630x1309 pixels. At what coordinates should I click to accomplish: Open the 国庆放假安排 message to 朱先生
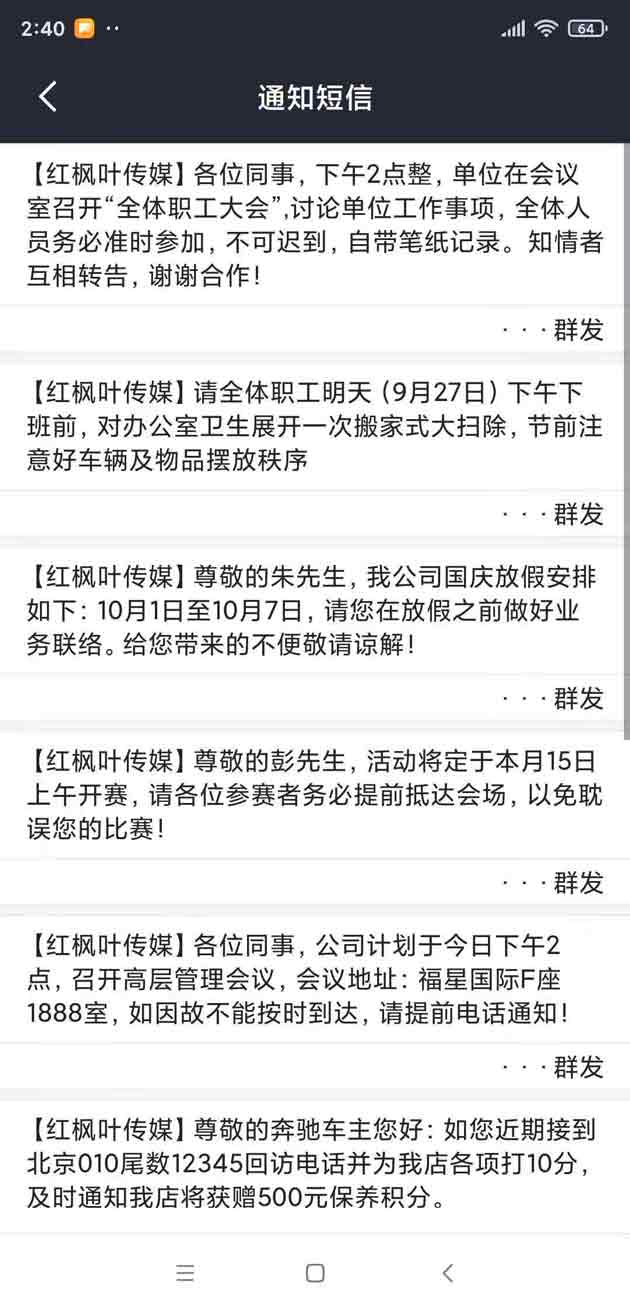[x=314, y=609]
